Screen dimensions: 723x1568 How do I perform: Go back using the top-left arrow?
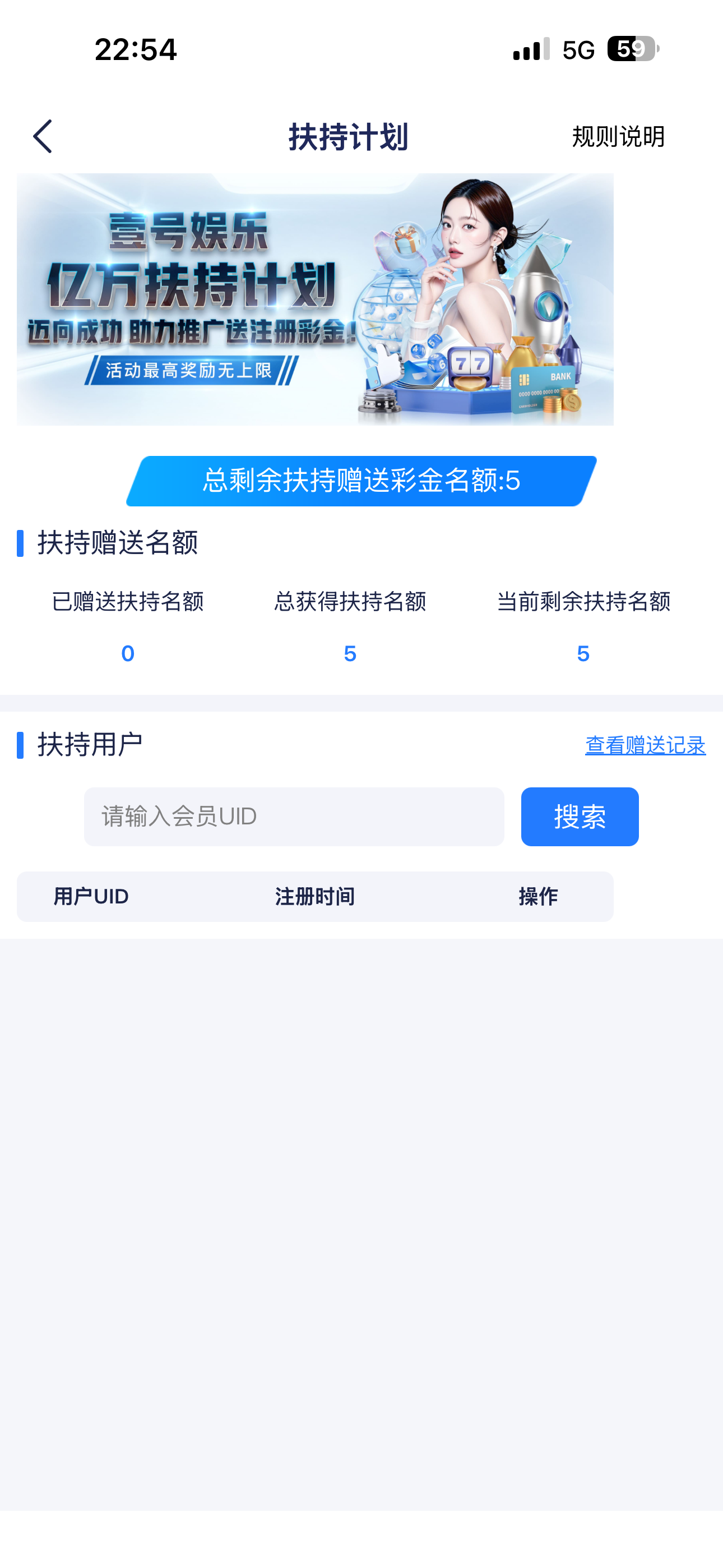(x=43, y=136)
